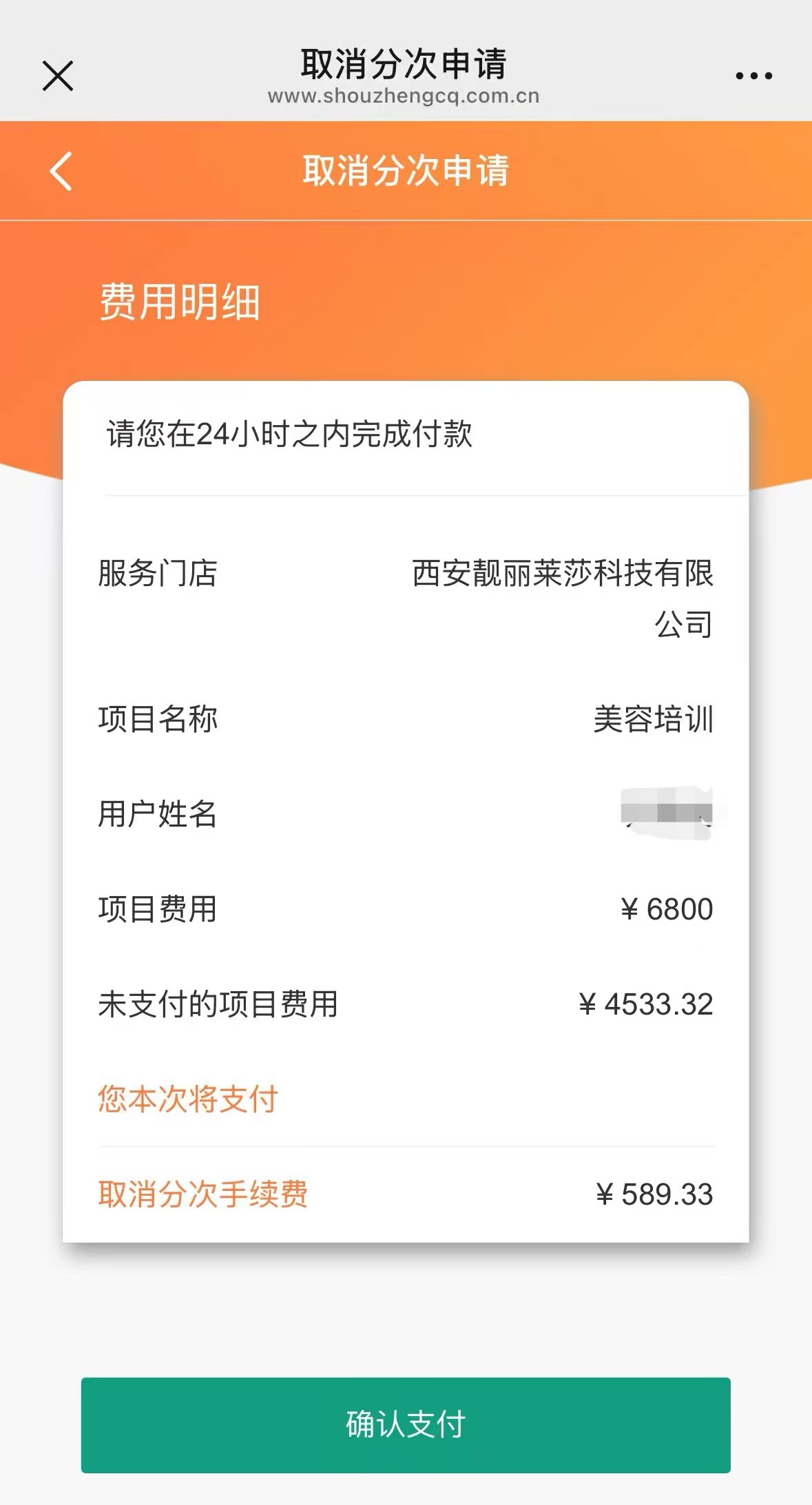Open the three-dot overflow menu
This screenshot has width=812, height=1505.
click(x=753, y=76)
